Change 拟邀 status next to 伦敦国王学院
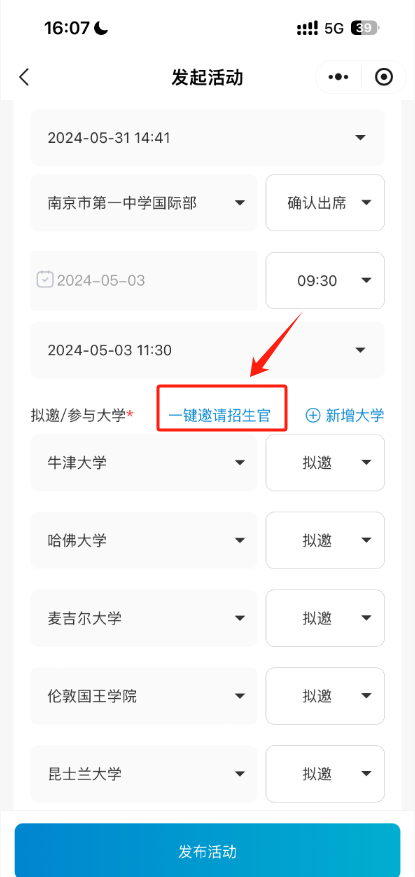The height and width of the screenshot is (877, 415). 325,696
